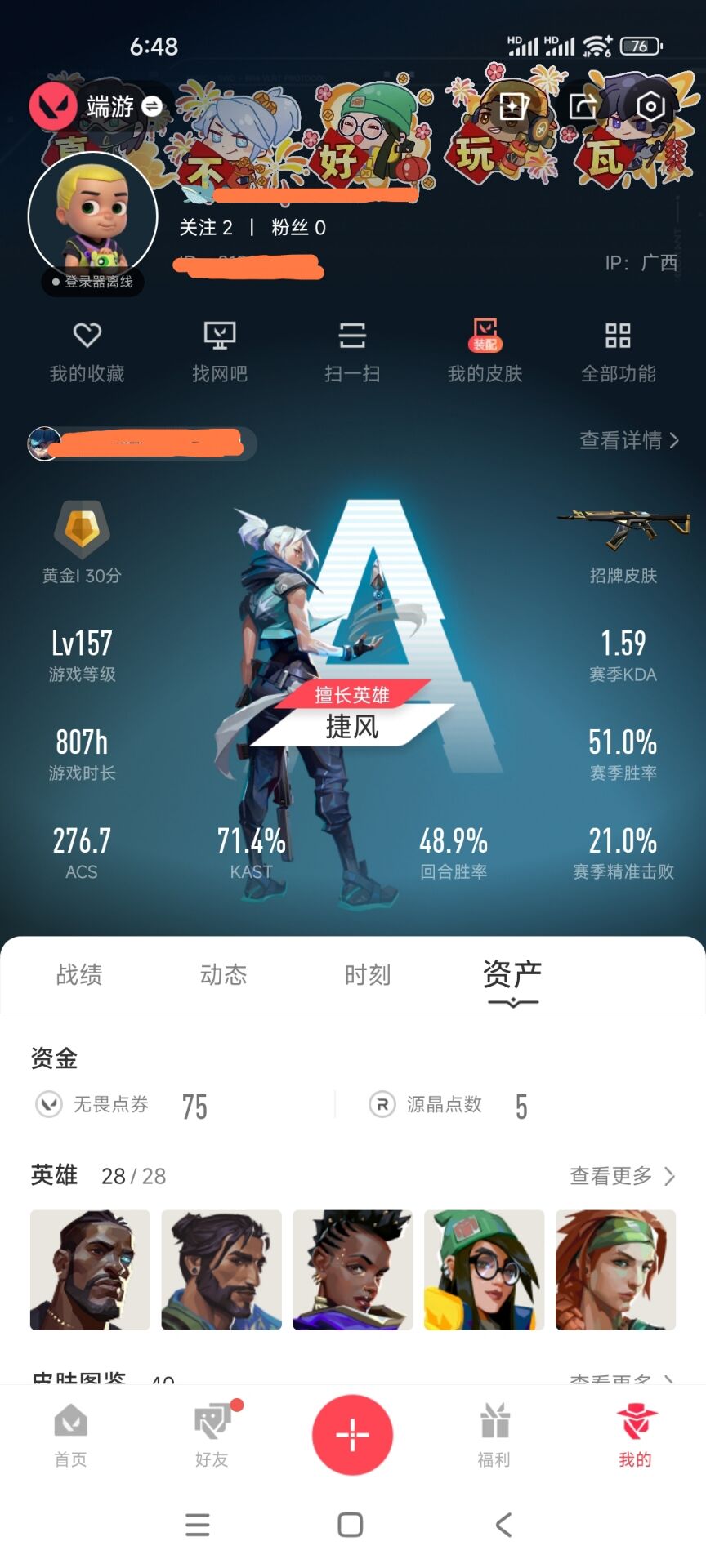Image resolution: width=706 pixels, height=1568 pixels.
Task: Launch 扫一扫 scanner
Action: (x=352, y=351)
